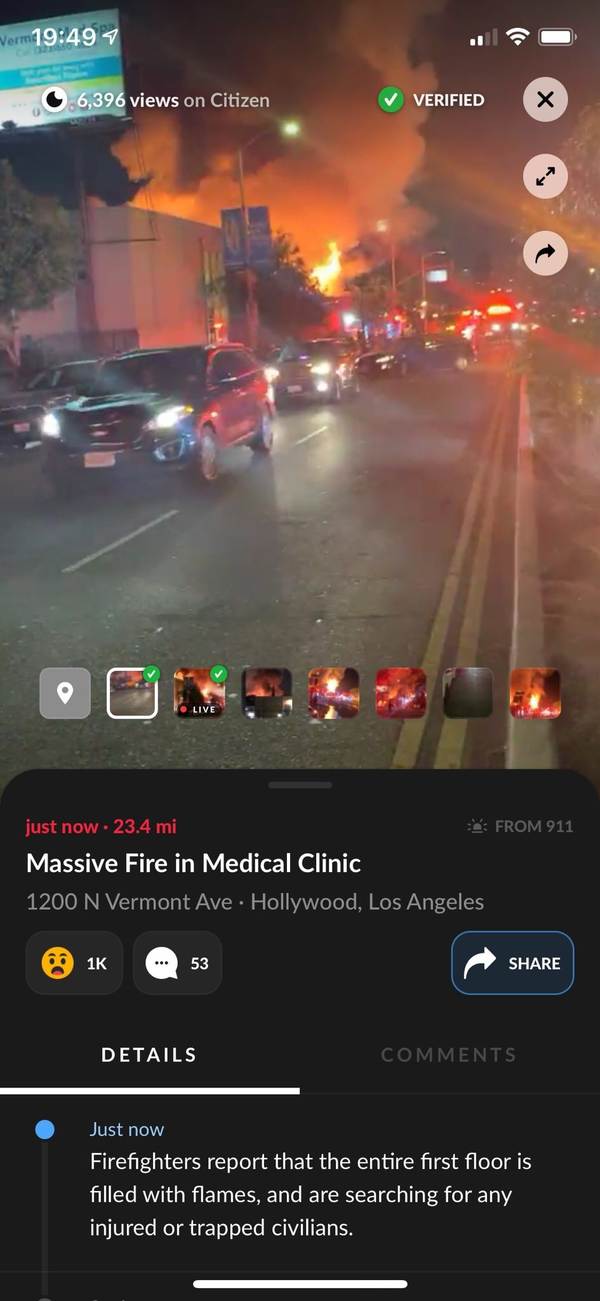Switch to the DETAILS tab

pyautogui.click(x=149, y=1055)
